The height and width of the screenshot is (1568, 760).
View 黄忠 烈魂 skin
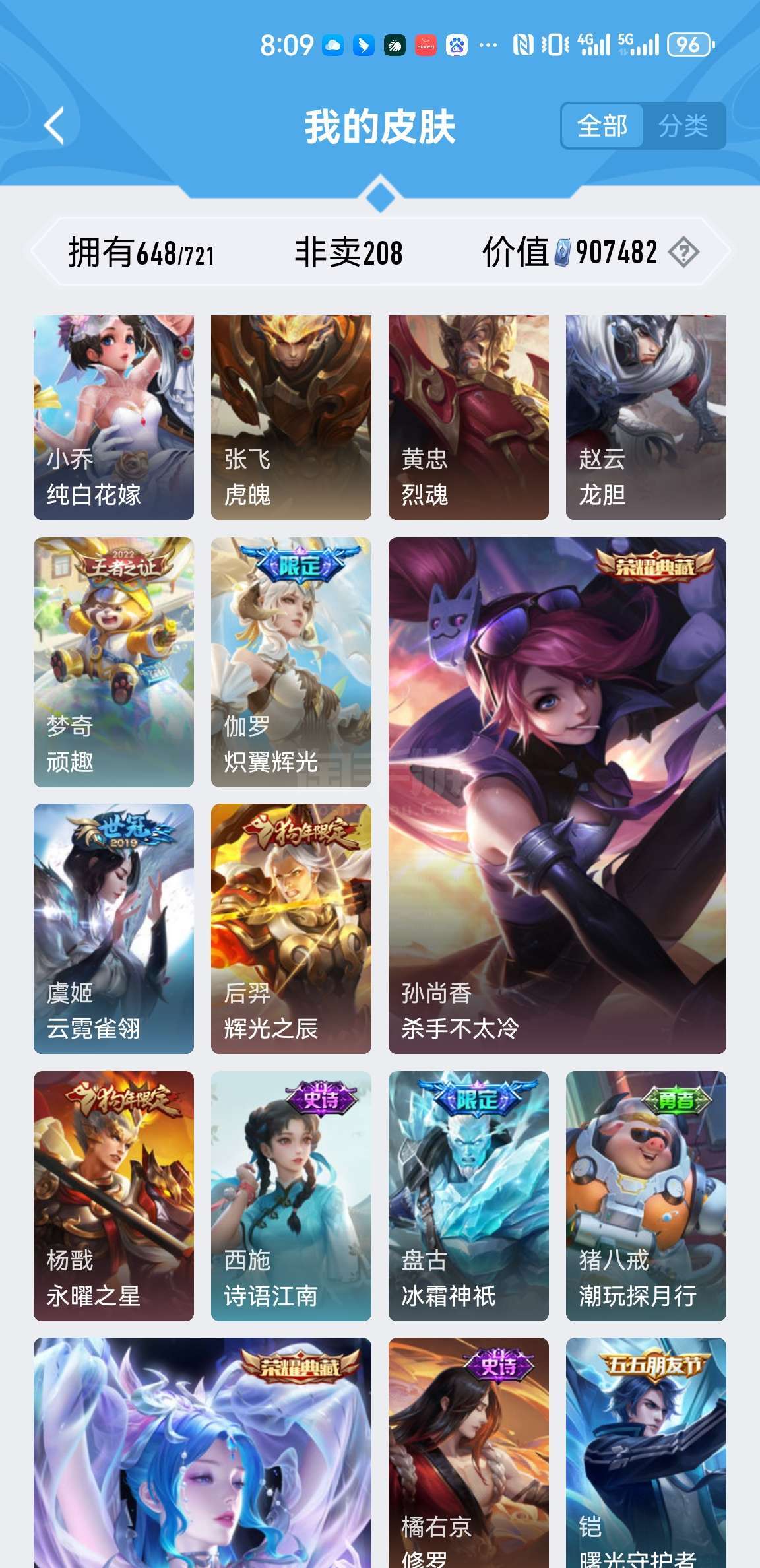click(x=468, y=417)
